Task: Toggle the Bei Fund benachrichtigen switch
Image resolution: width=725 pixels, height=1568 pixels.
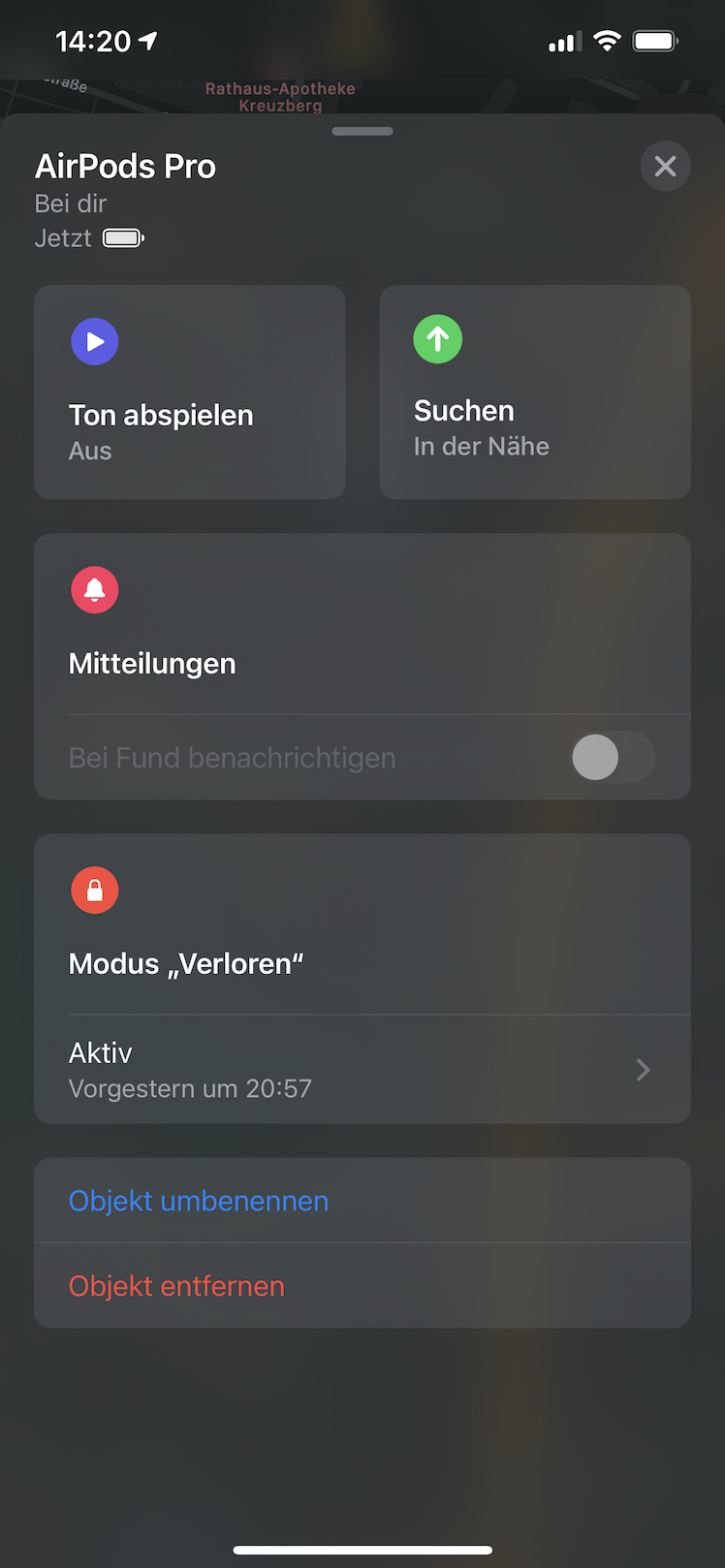Action: [x=613, y=757]
